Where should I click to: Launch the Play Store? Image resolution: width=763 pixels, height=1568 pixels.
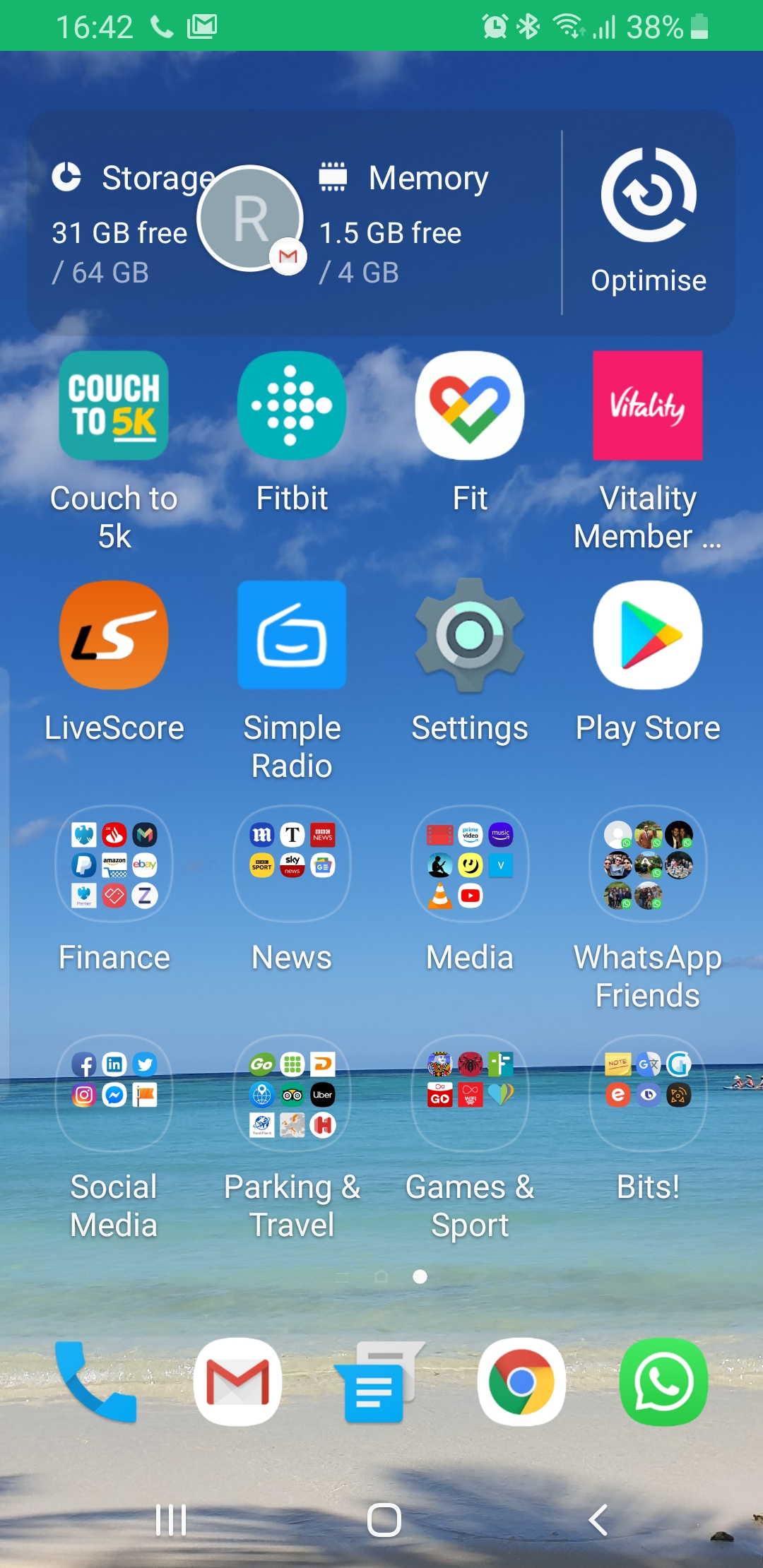[x=647, y=636]
